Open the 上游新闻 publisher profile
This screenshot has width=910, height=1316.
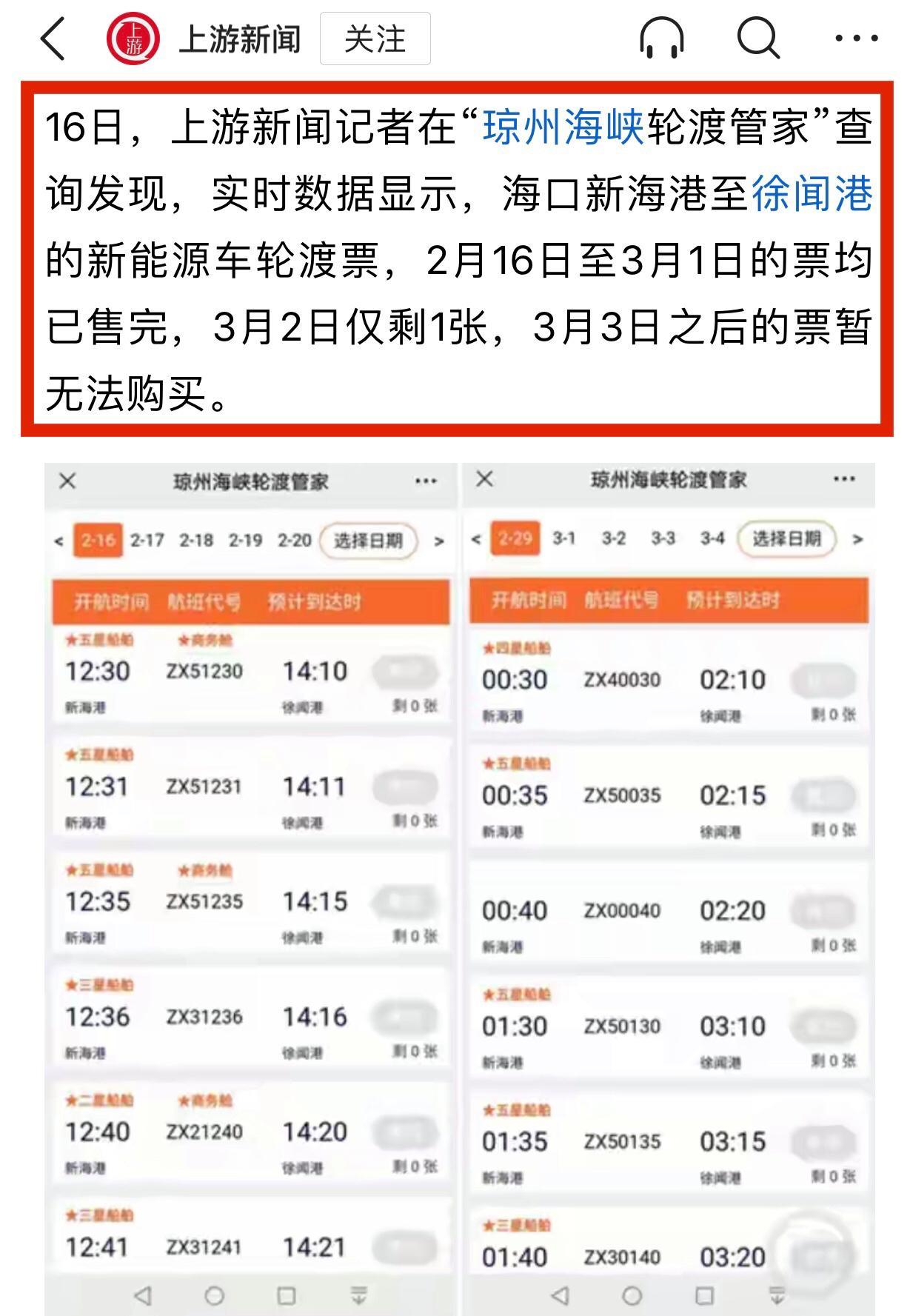point(239,39)
